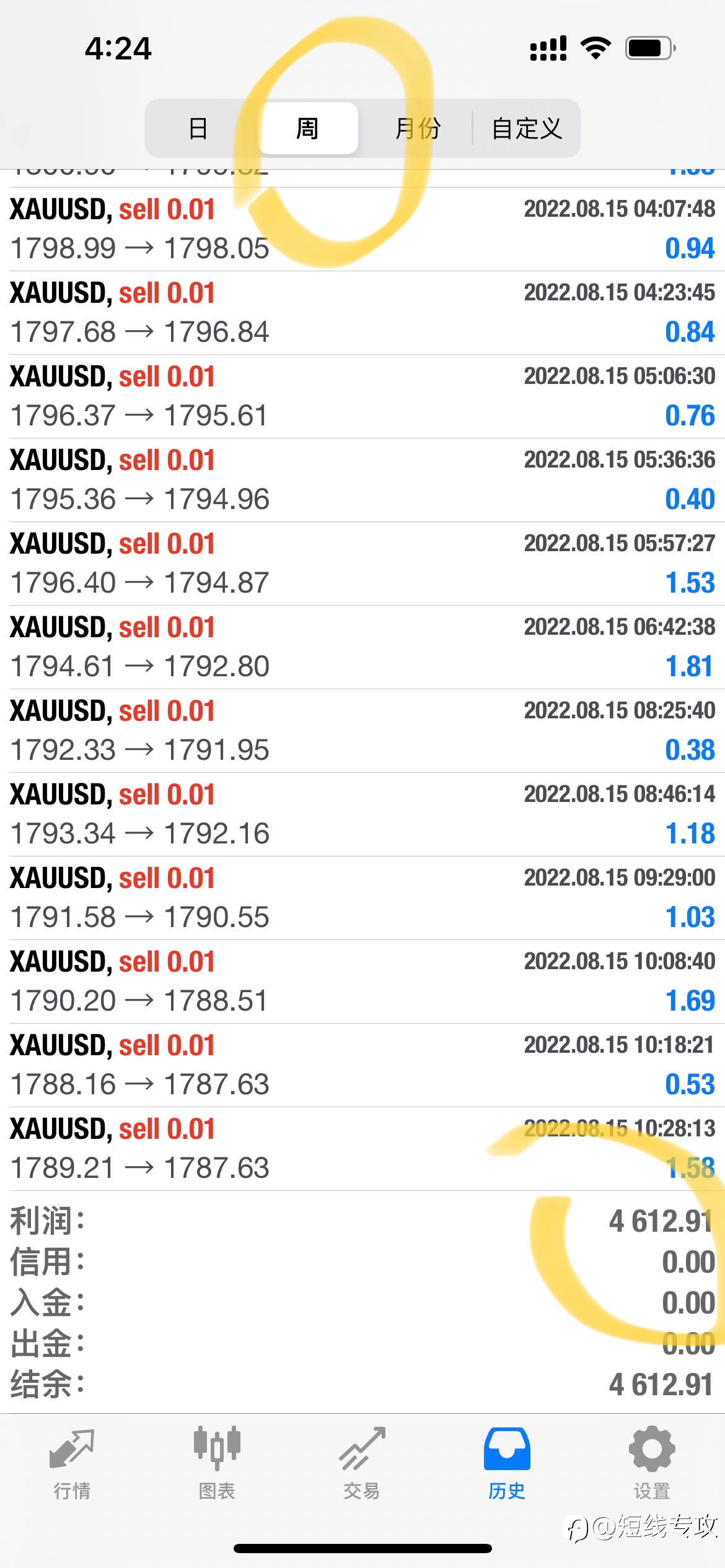Open the 设置 settings tab
This screenshot has height=1568, width=725.
tap(652, 1464)
